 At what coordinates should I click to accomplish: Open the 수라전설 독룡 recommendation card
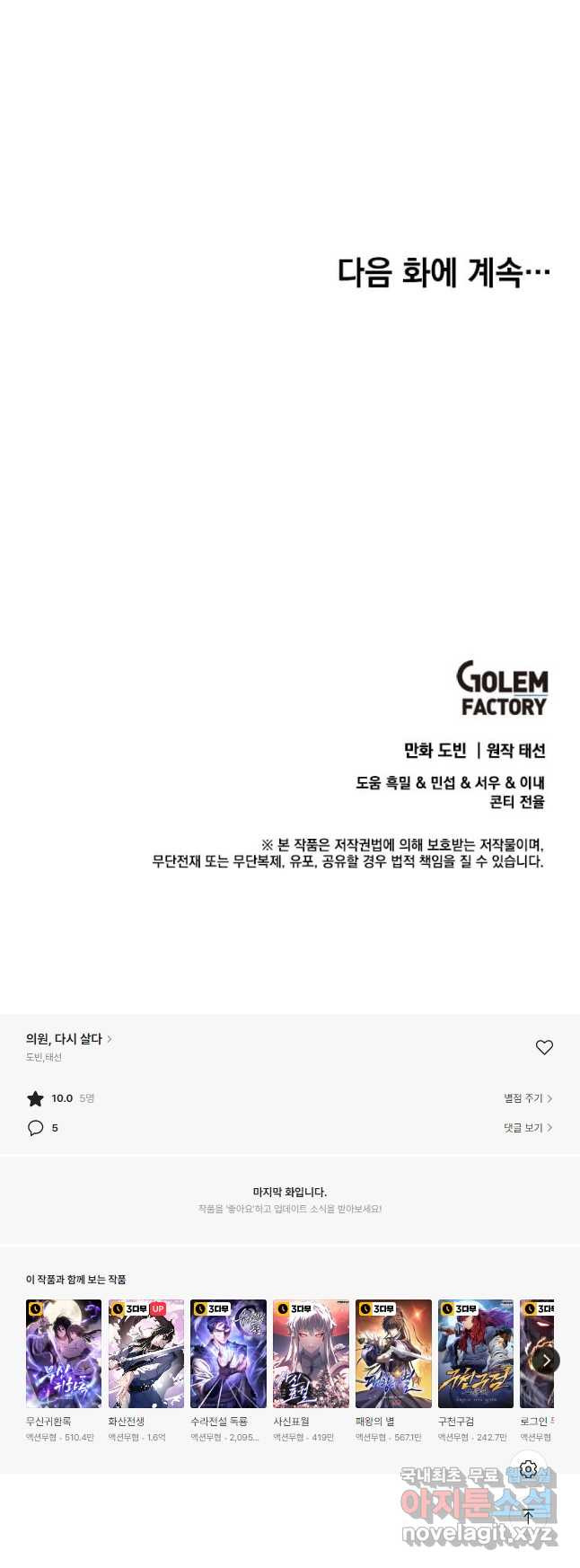228,1353
